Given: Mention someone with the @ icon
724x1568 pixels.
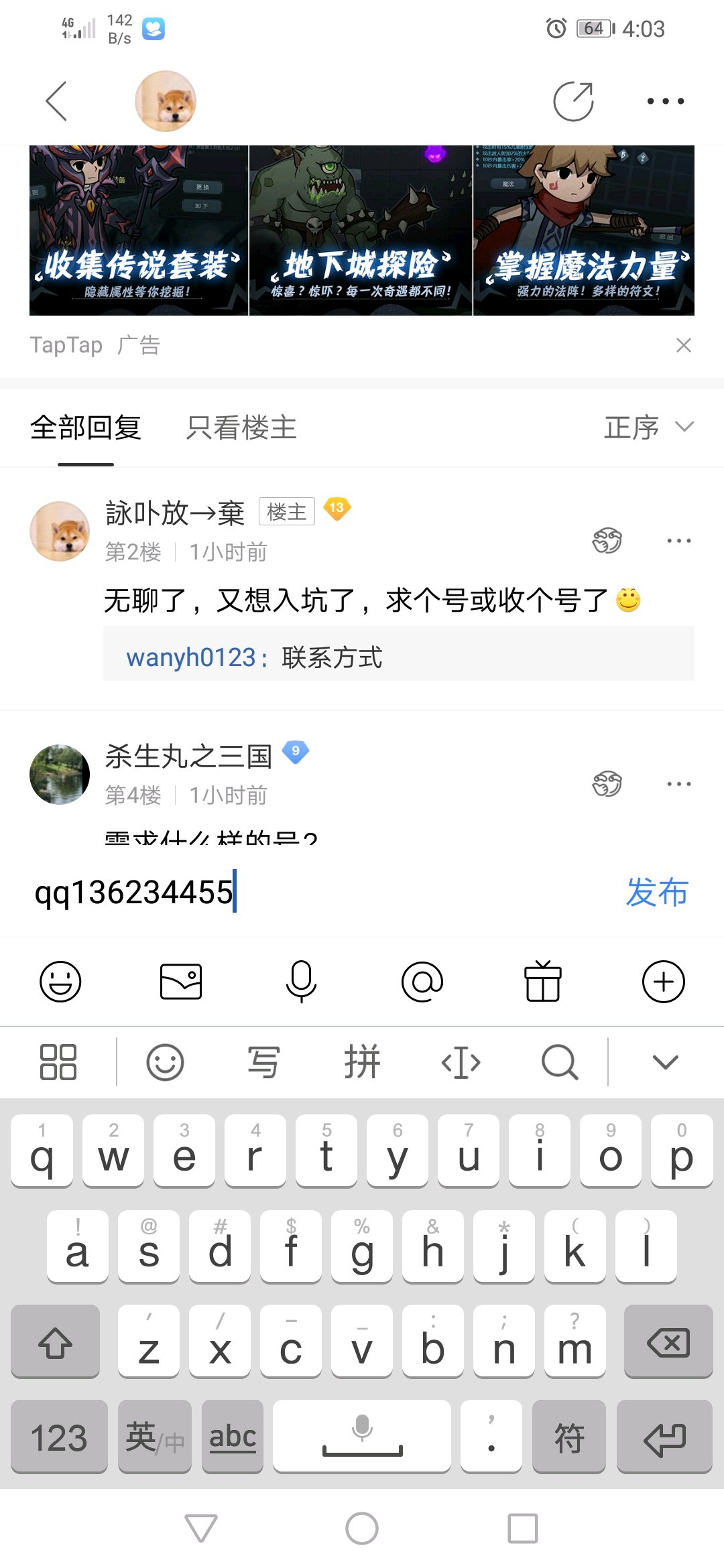Looking at the screenshot, I should (422, 982).
